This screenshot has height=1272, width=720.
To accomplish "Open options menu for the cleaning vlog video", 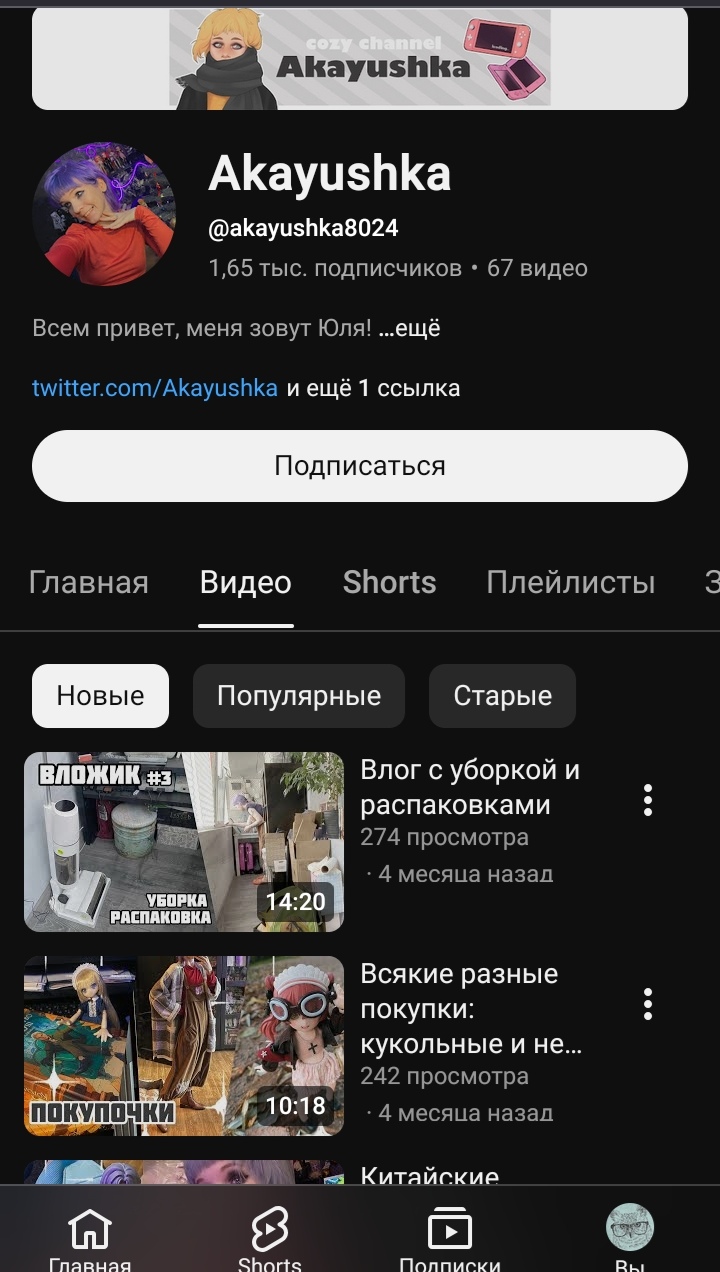I will [648, 800].
